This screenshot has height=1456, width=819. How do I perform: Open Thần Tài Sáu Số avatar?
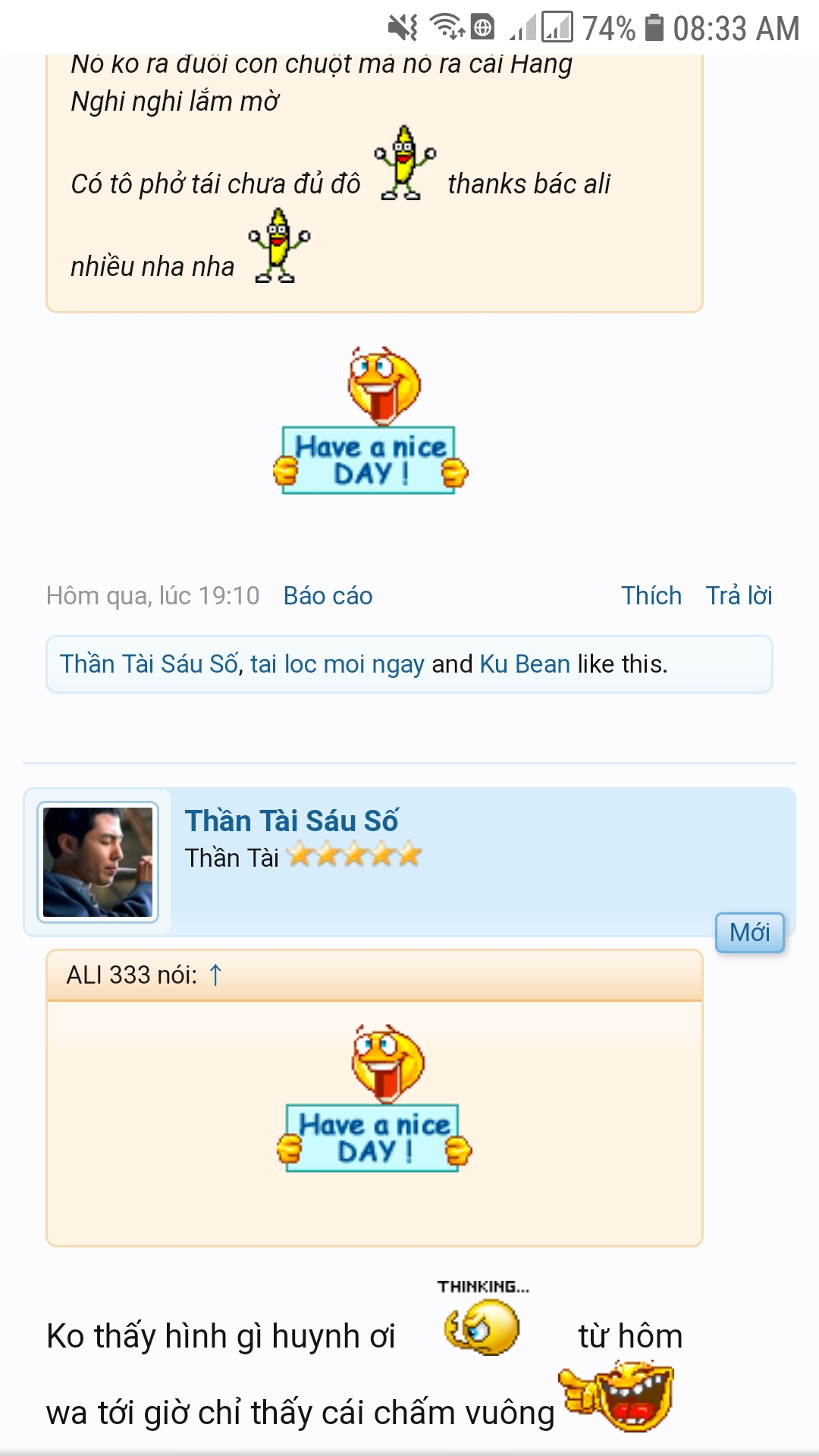click(x=98, y=862)
